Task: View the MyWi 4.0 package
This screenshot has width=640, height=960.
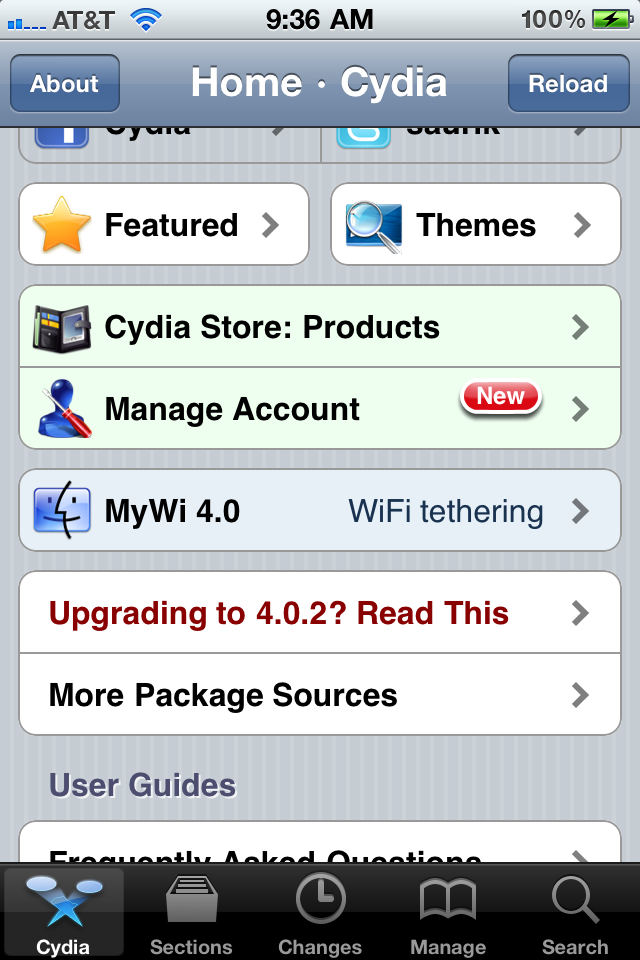Action: pos(320,511)
